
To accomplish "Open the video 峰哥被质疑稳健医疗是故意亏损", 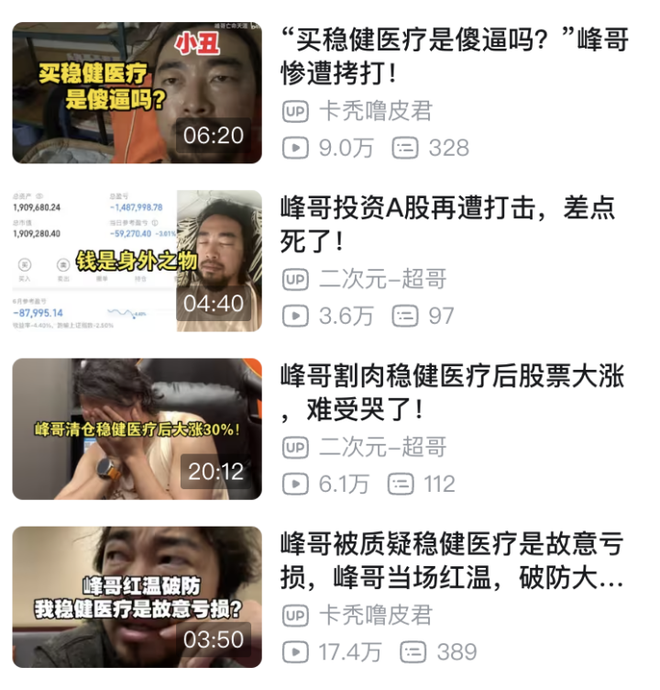I will coord(137,596).
